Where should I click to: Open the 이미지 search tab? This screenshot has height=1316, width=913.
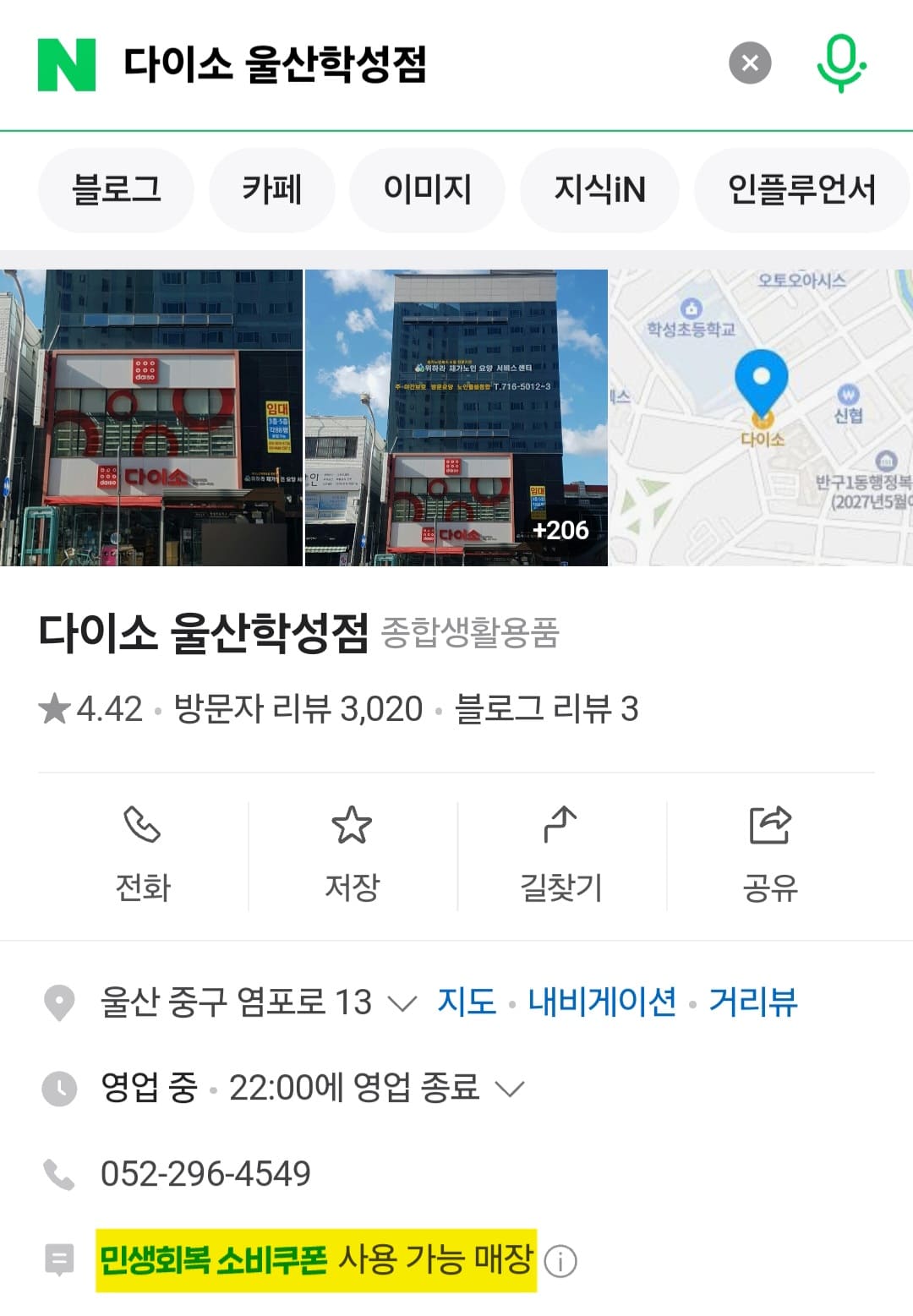pyautogui.click(x=426, y=188)
